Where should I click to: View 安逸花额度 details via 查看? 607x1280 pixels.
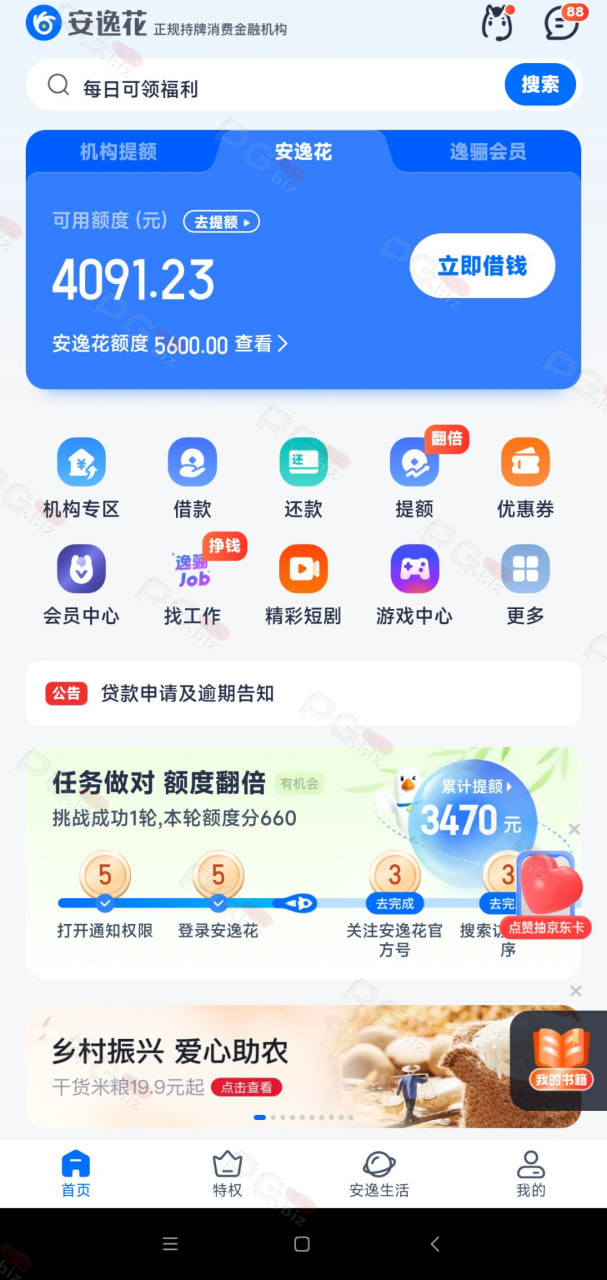click(261, 344)
